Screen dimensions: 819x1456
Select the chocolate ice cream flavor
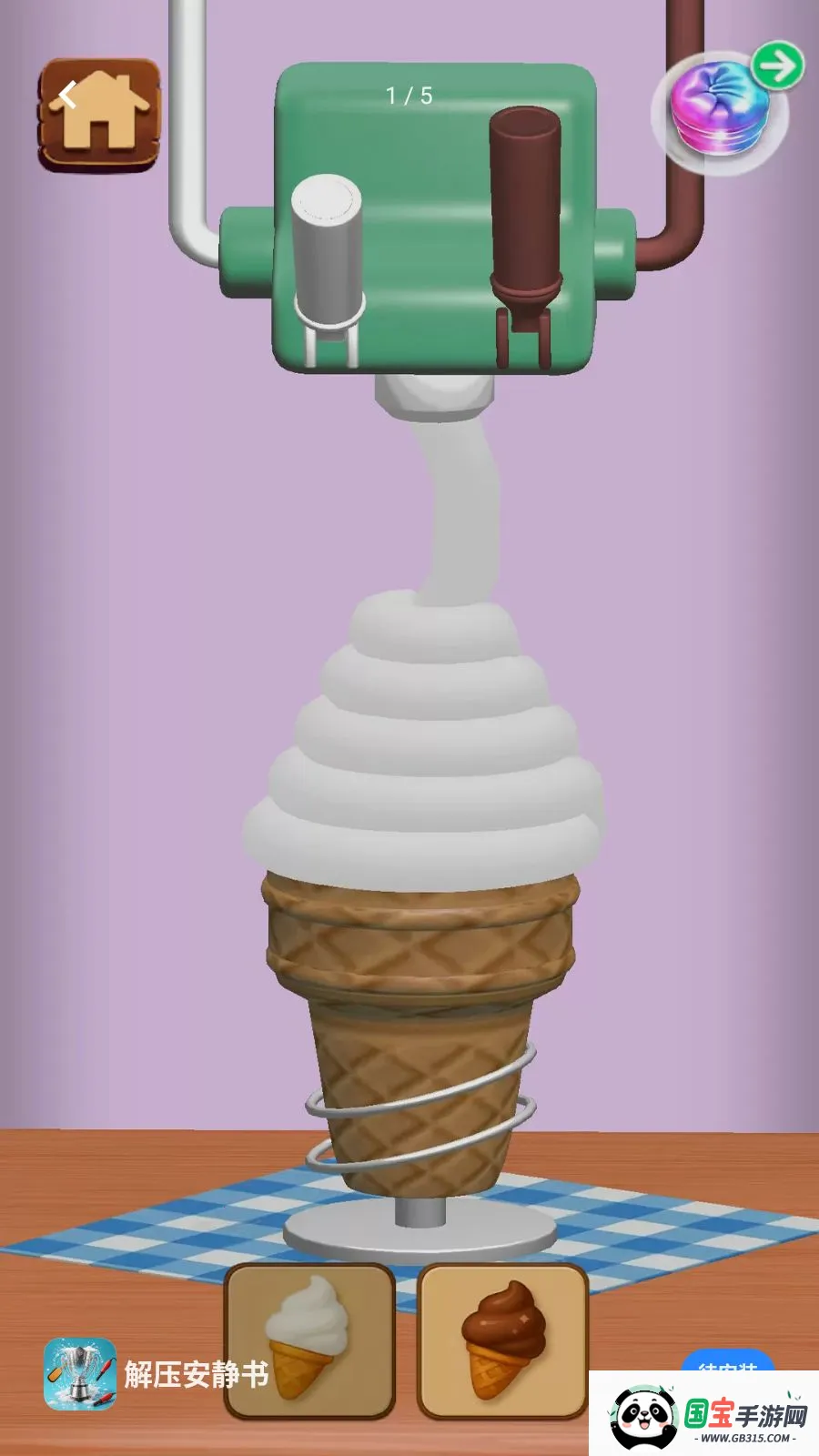click(x=503, y=1340)
